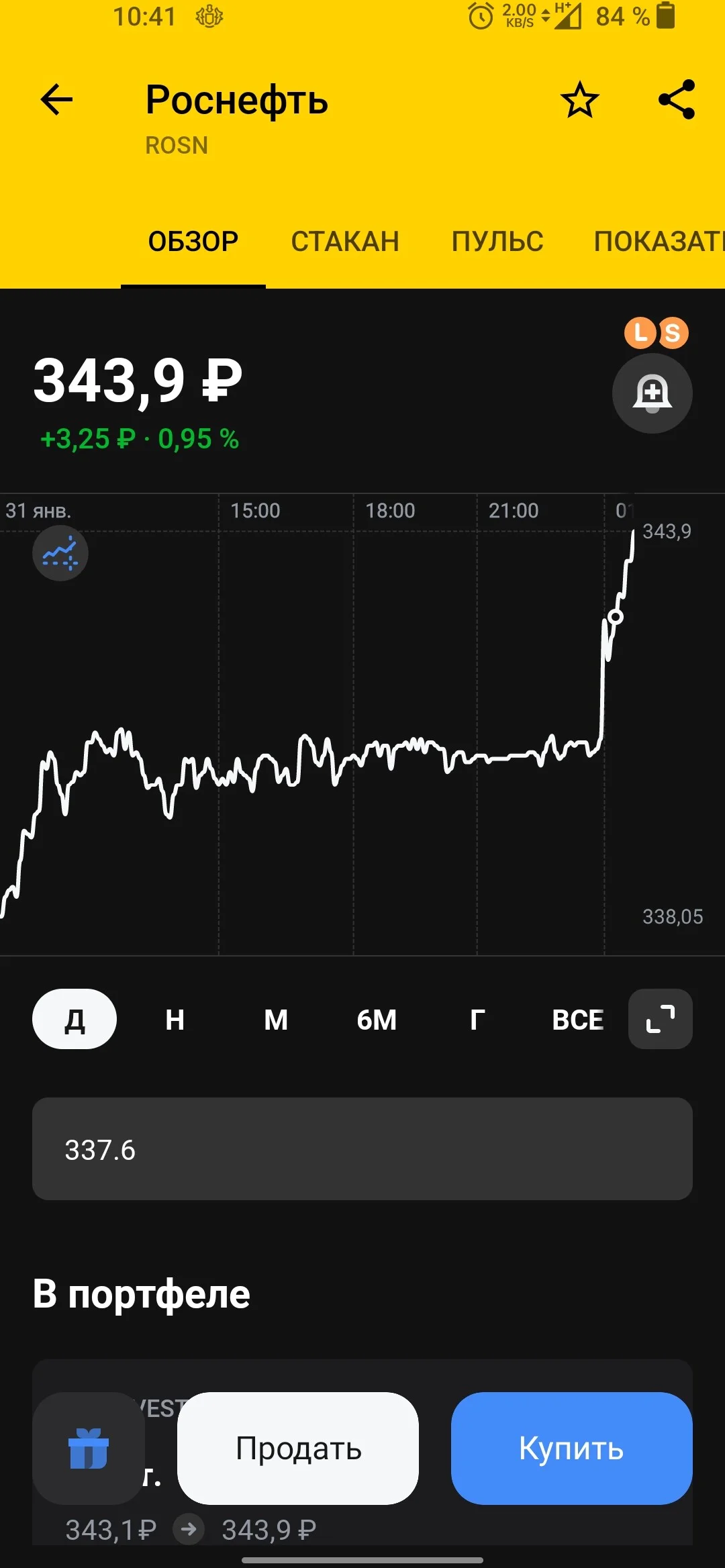This screenshot has width=725, height=1568.
Task: Select the Д day chart period
Action: [75, 1019]
